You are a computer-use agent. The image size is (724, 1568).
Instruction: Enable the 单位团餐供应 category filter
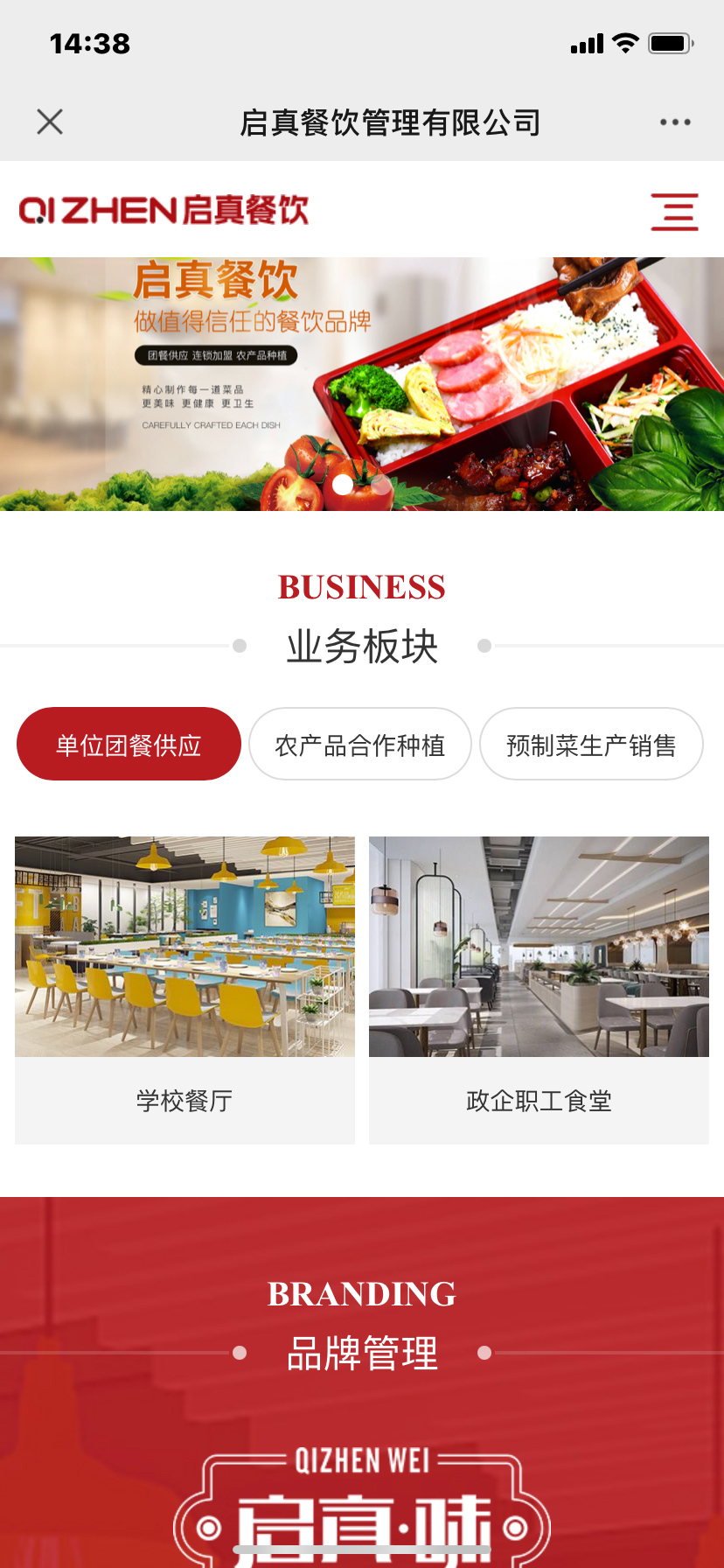[129, 743]
